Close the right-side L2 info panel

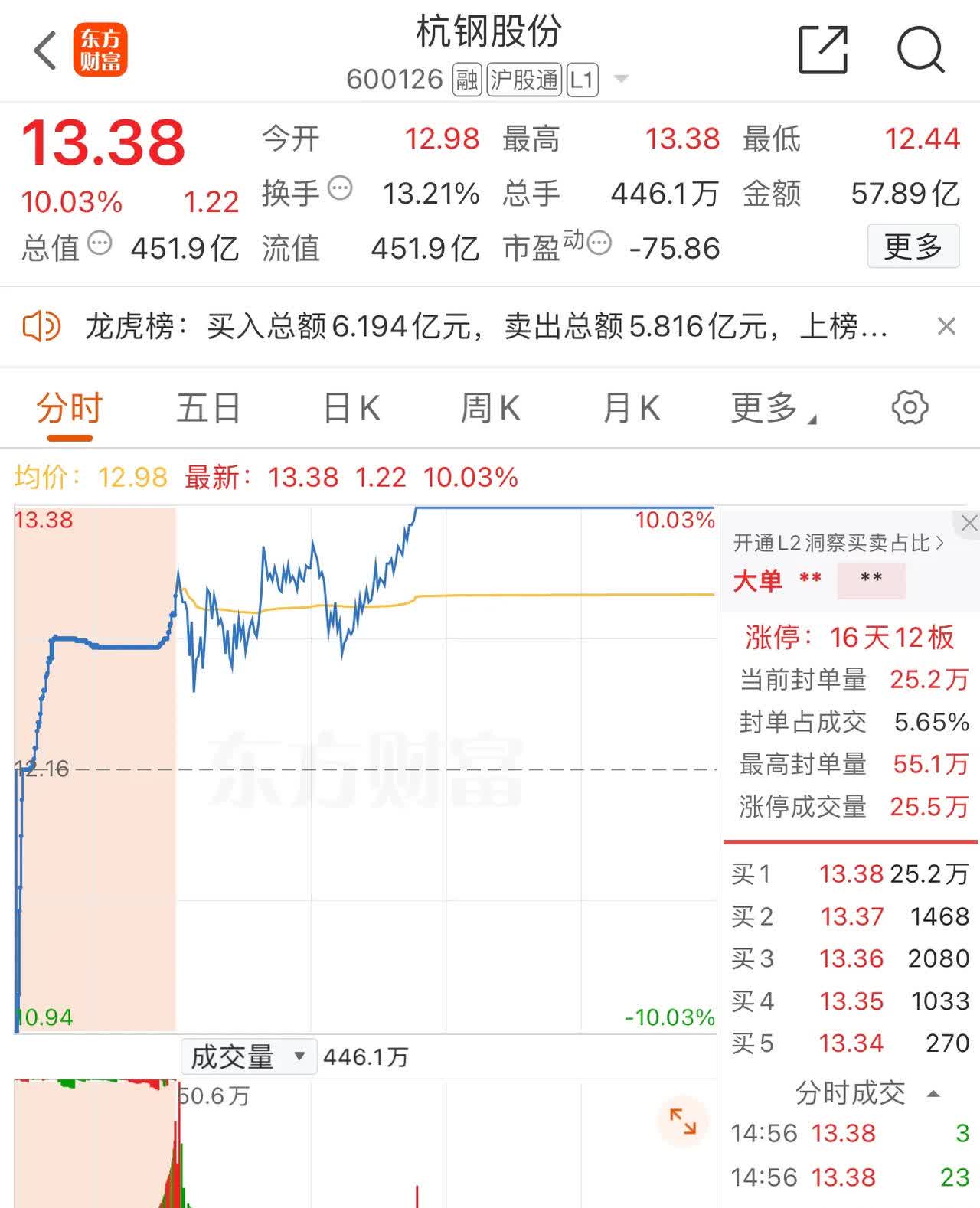click(x=969, y=523)
